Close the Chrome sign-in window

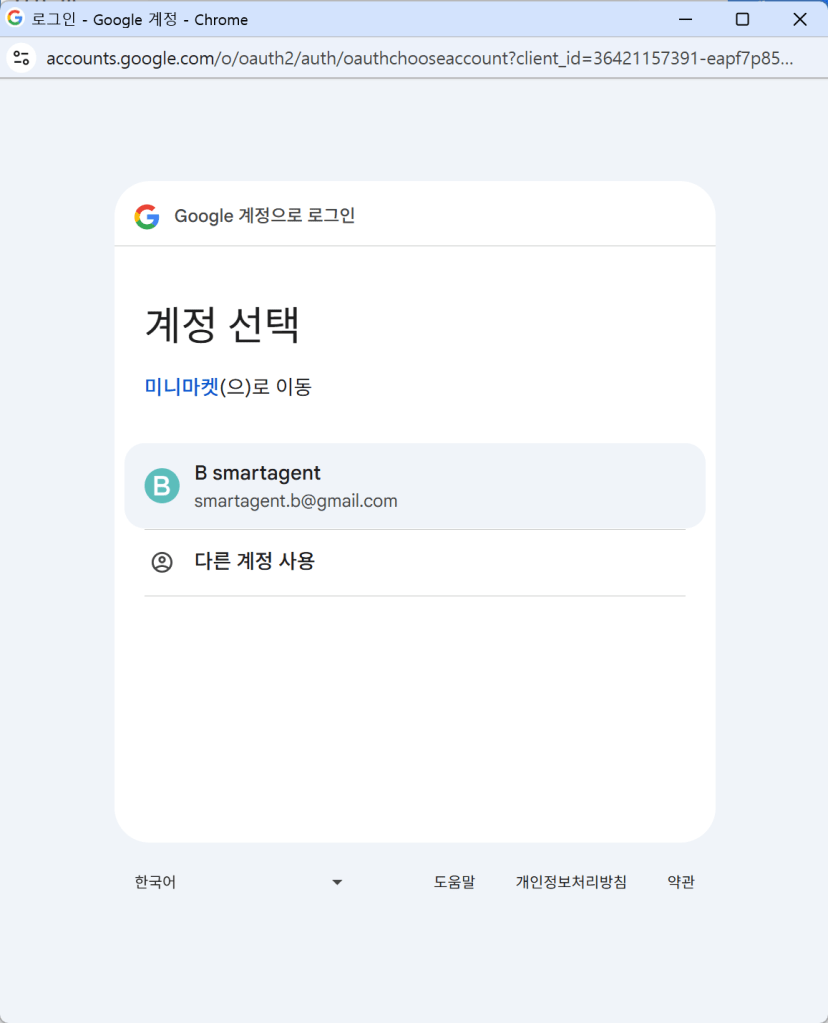tap(799, 19)
